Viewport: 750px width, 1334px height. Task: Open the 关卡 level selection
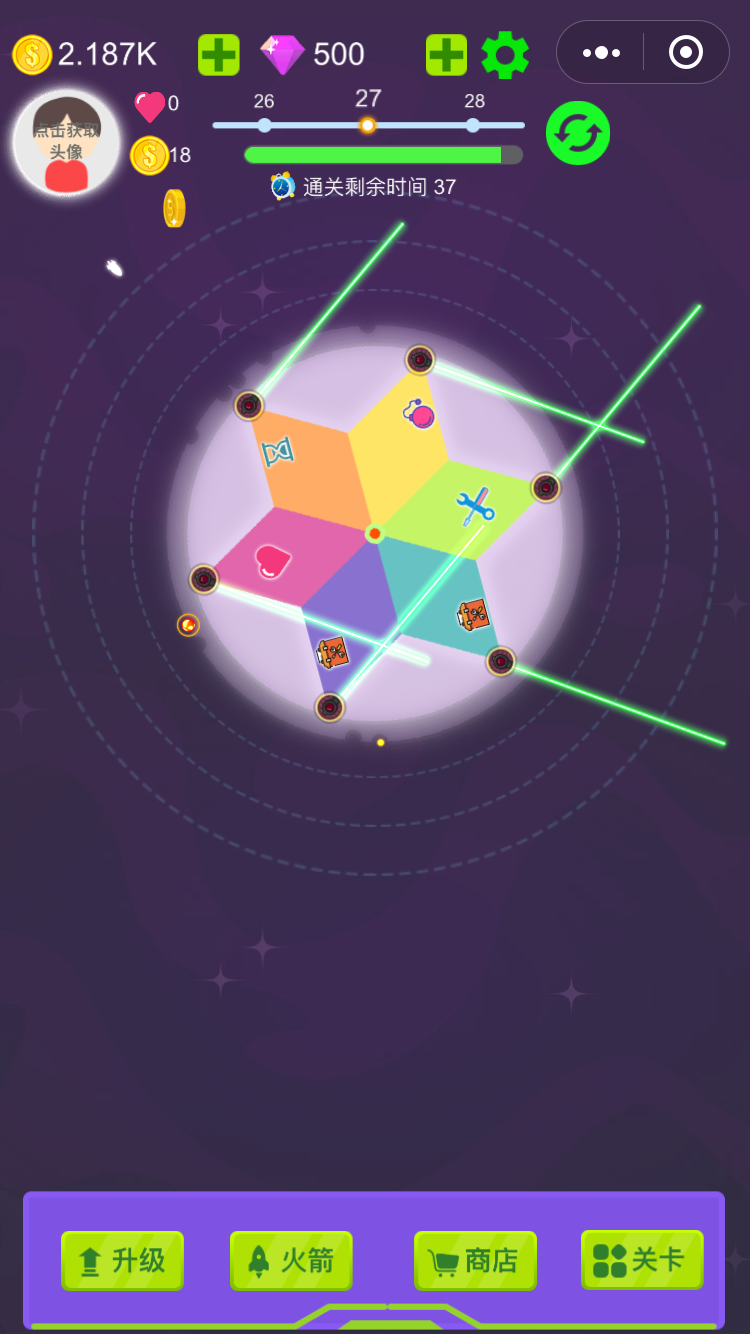coord(642,1259)
